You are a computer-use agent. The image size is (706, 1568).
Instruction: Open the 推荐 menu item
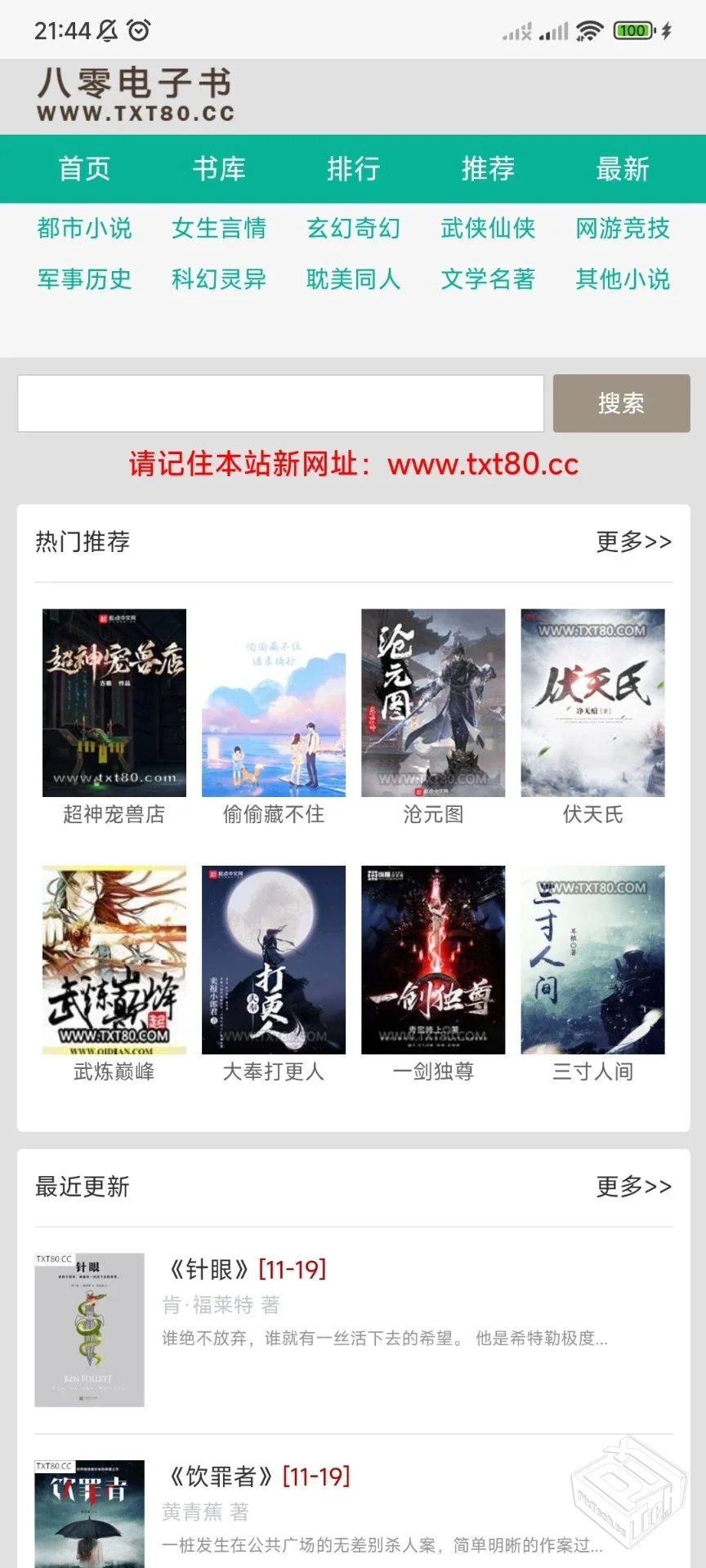(487, 169)
